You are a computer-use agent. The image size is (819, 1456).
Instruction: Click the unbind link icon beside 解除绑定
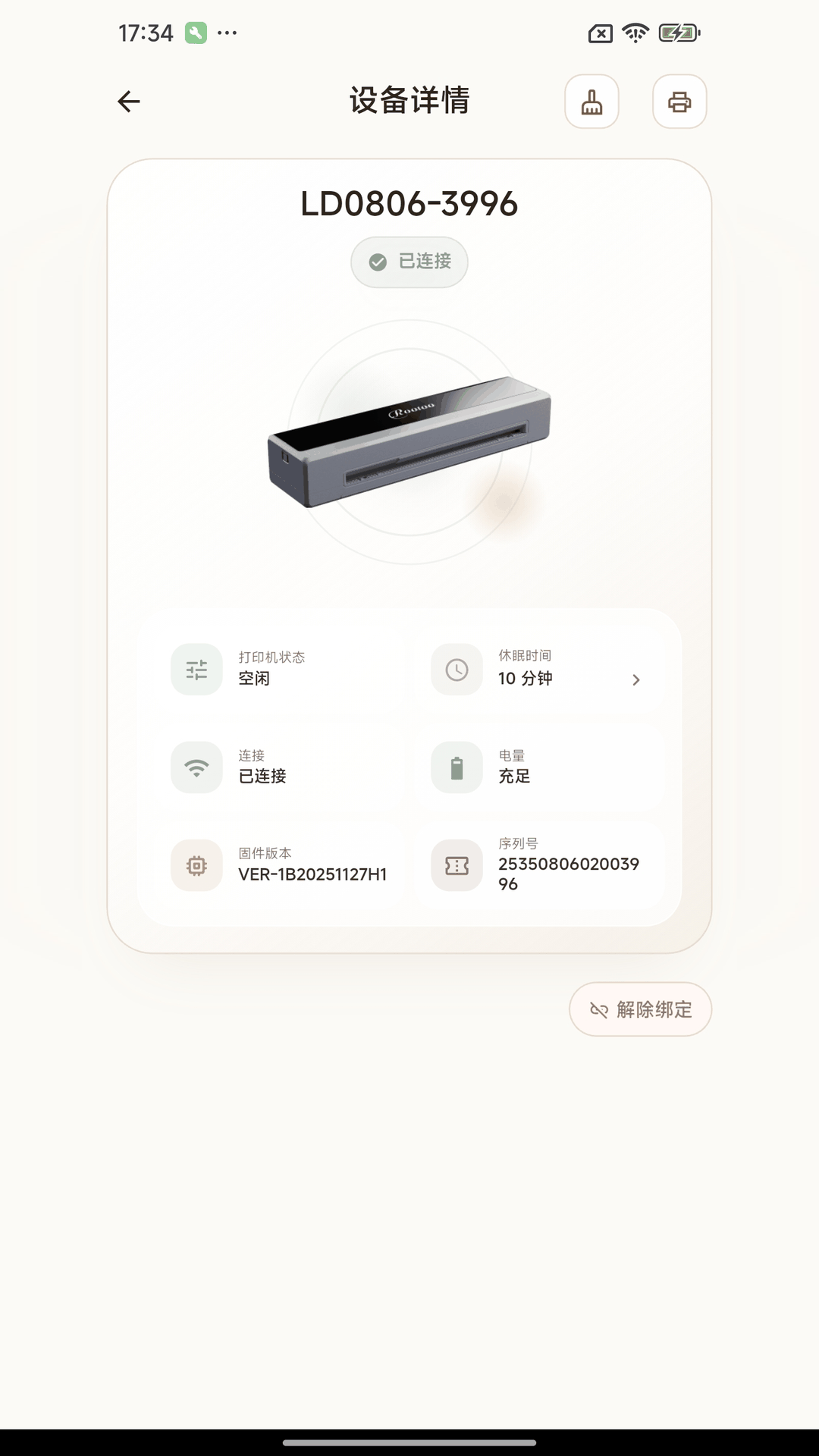coord(598,1009)
